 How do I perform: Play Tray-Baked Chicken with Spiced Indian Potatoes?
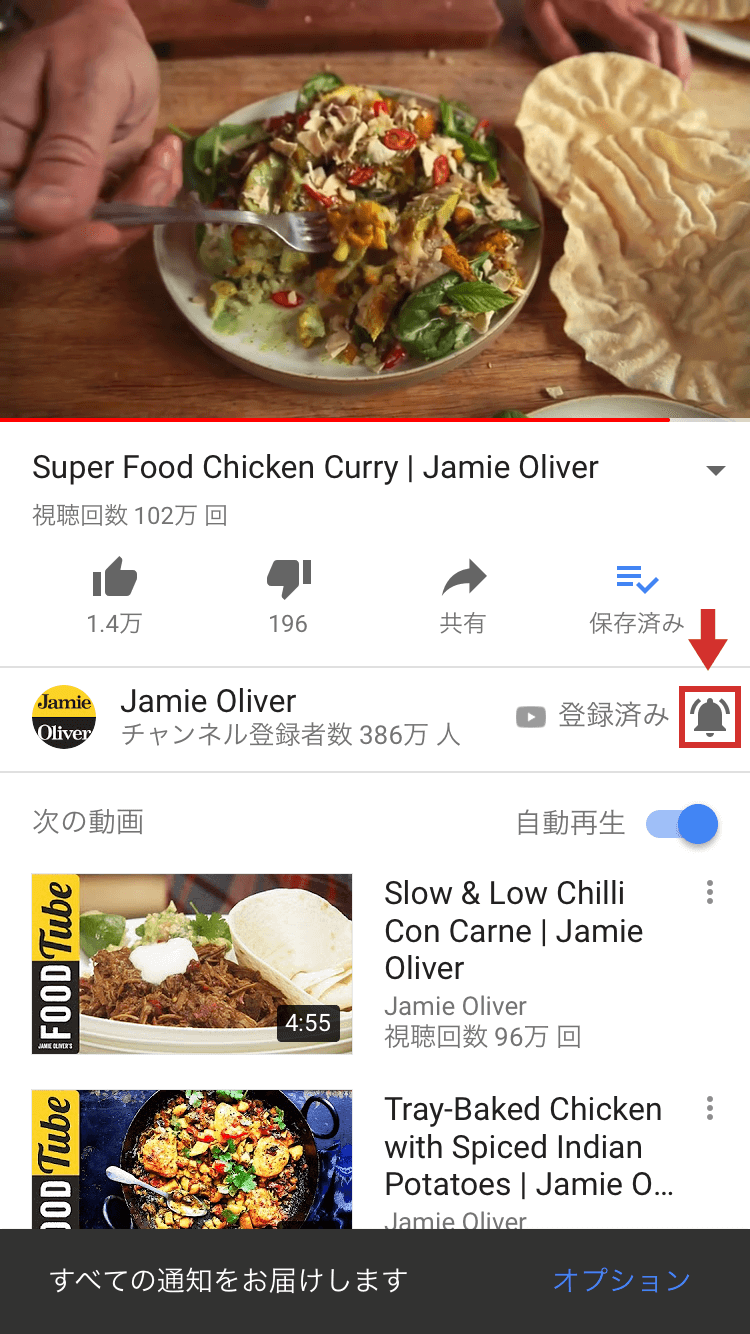pyautogui.click(x=192, y=1160)
